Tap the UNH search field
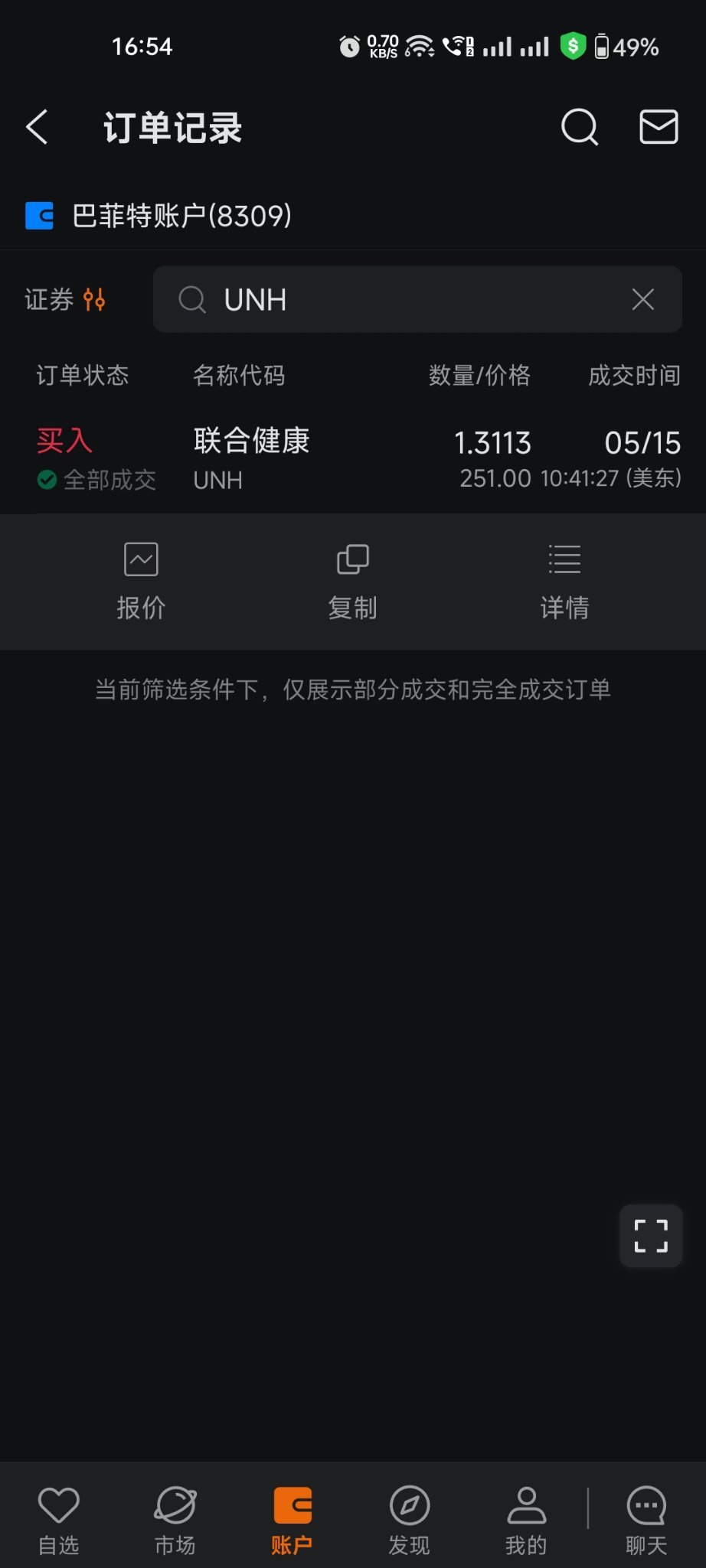 point(417,299)
